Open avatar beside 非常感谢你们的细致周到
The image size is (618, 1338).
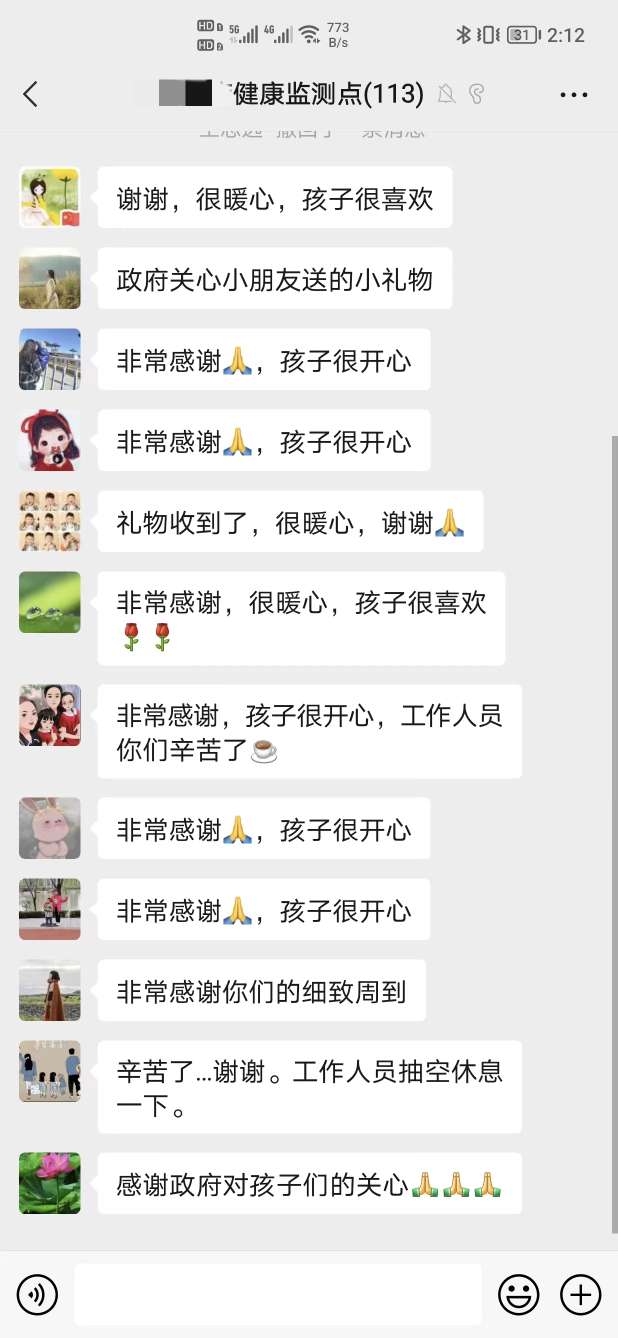[50, 990]
